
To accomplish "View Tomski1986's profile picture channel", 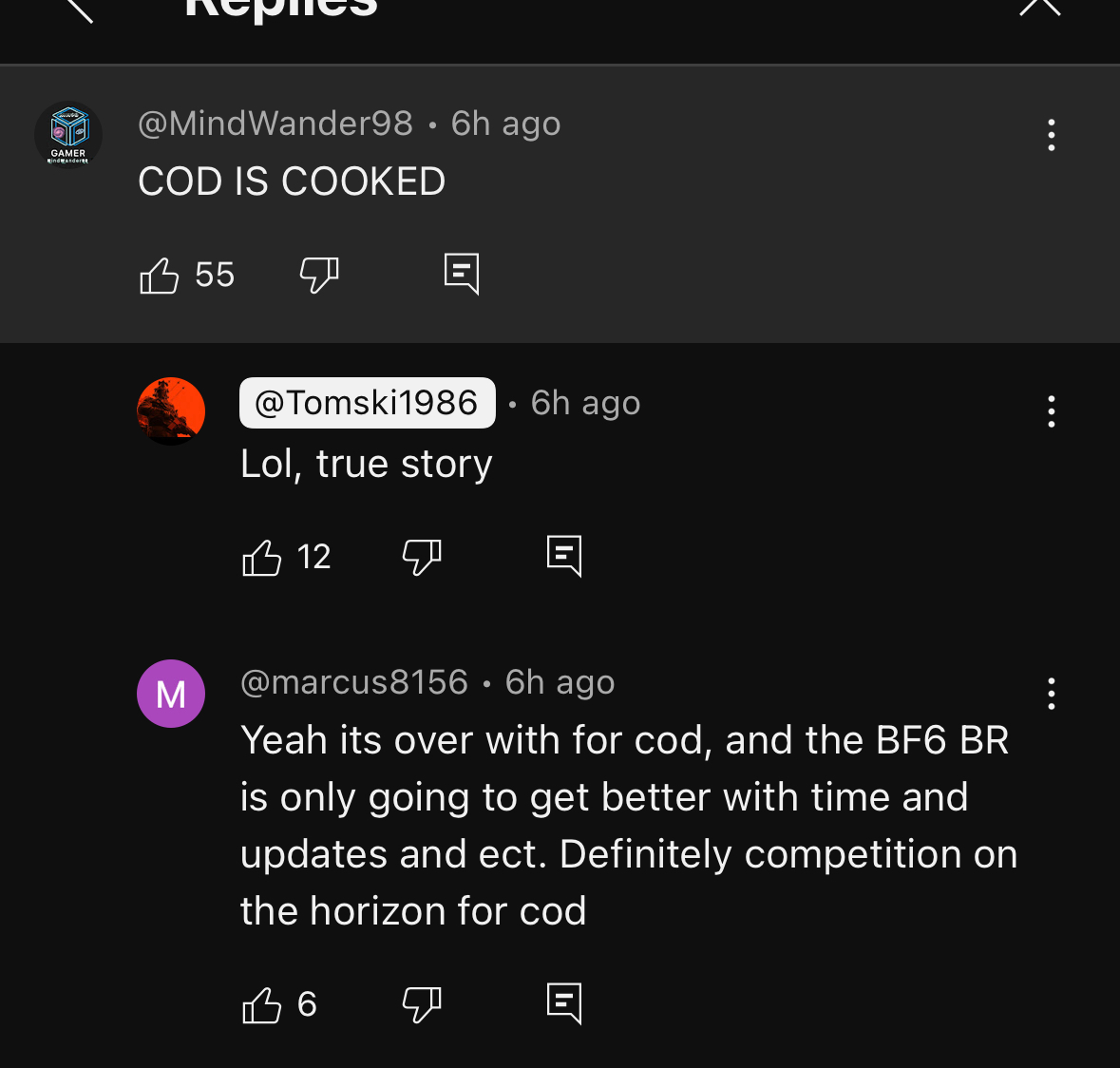I will (x=171, y=411).
